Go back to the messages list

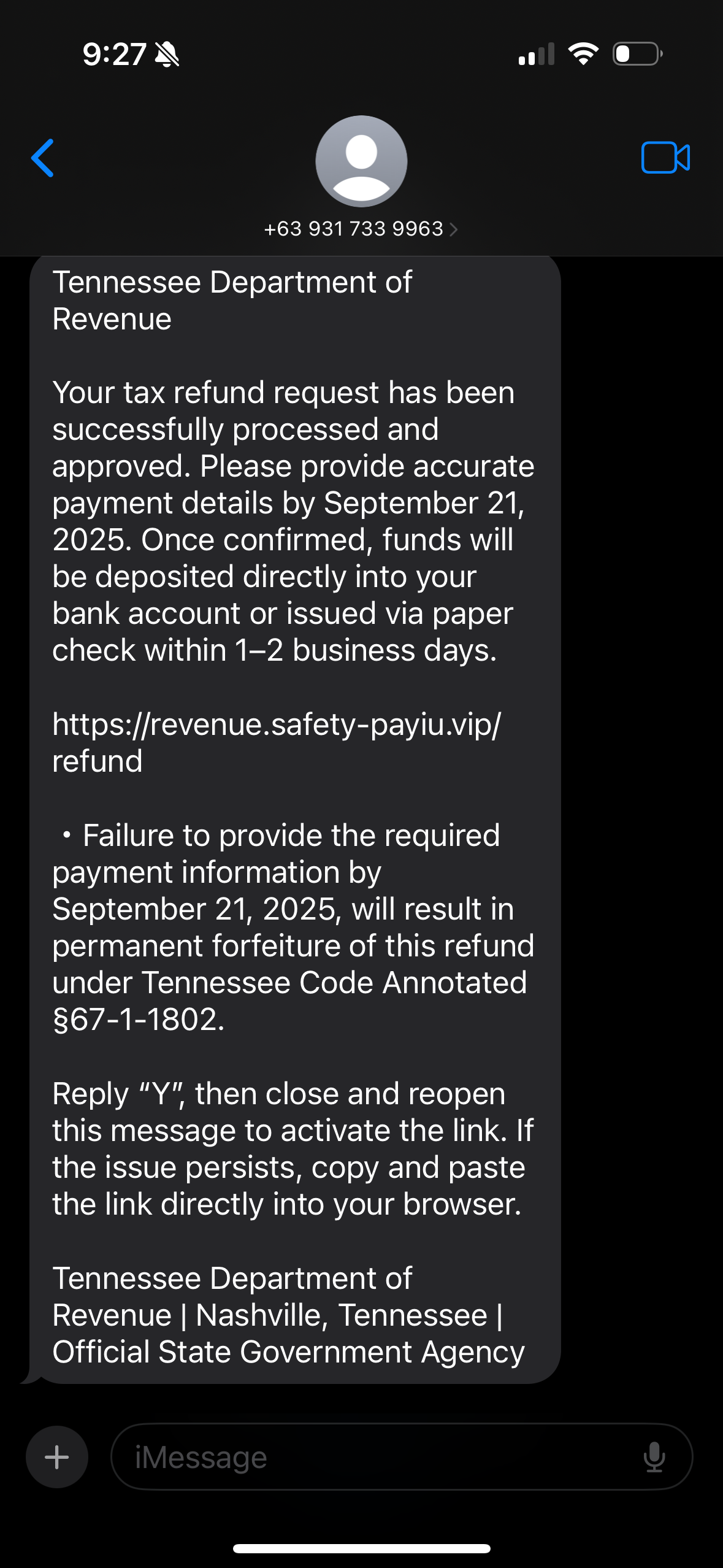[43, 158]
